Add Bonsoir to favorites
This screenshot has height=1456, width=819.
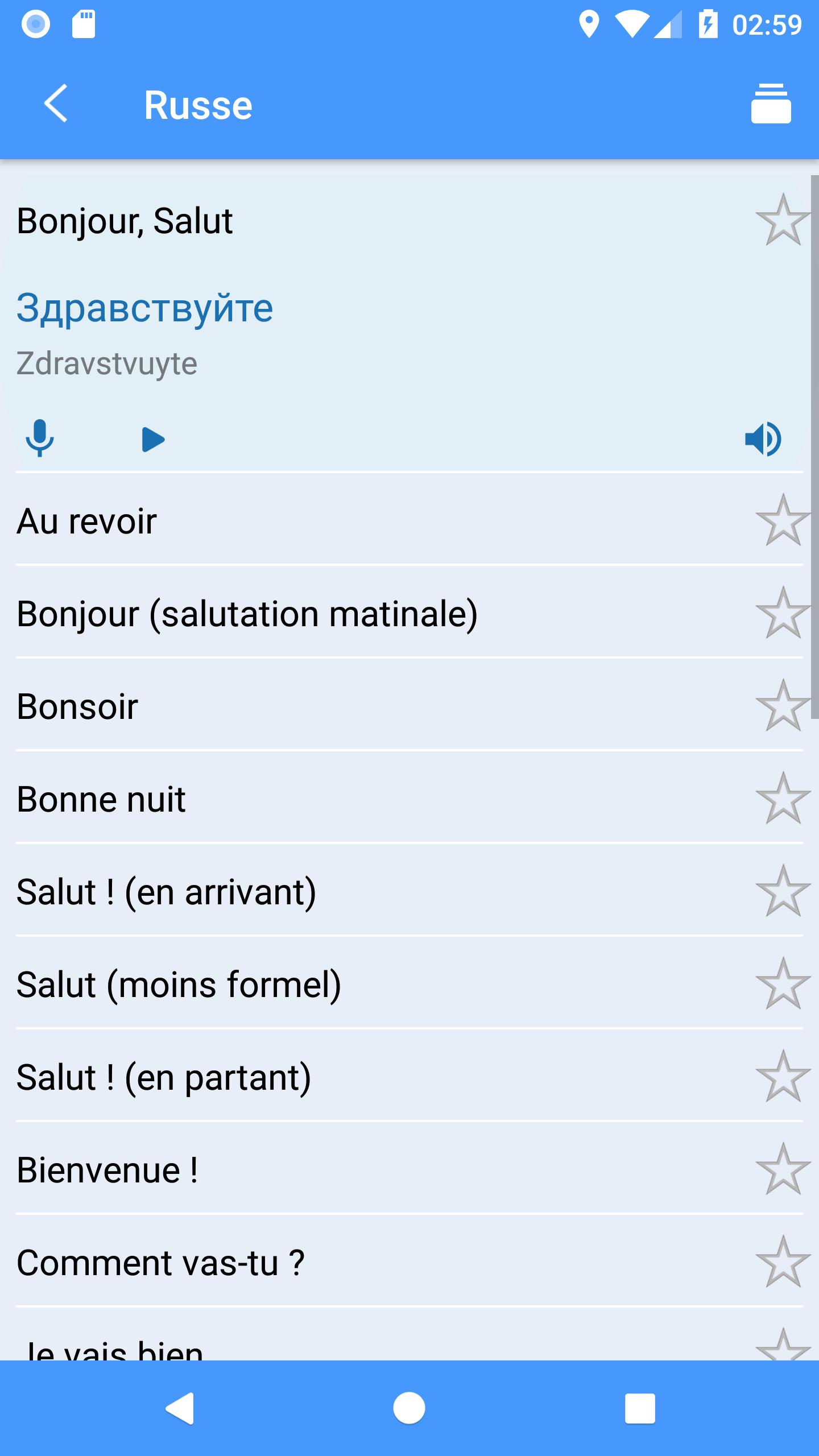pyautogui.click(x=783, y=705)
